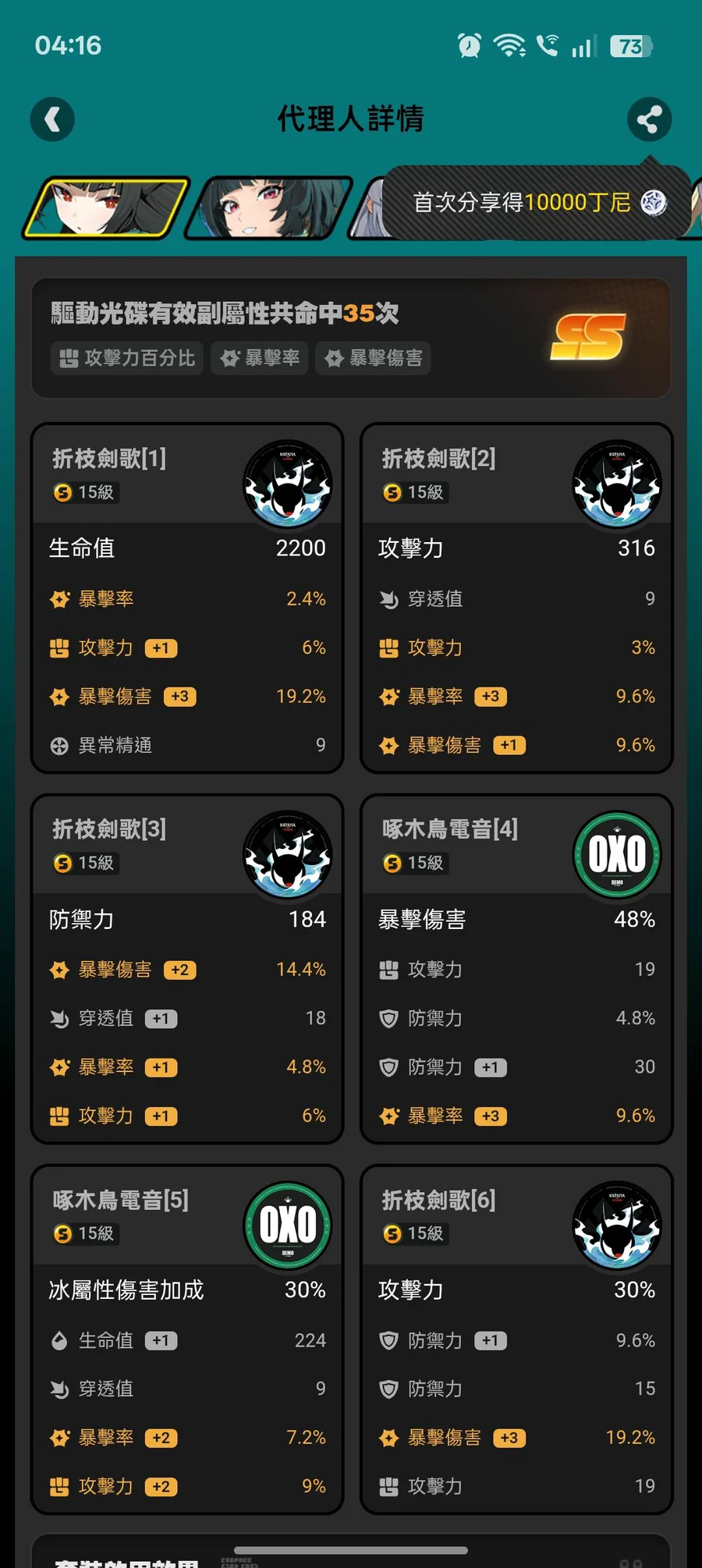Open the 啄木鳥電音[5] drive disc card
Image resolution: width=702 pixels, height=1568 pixels.
pyautogui.click(x=187, y=1339)
